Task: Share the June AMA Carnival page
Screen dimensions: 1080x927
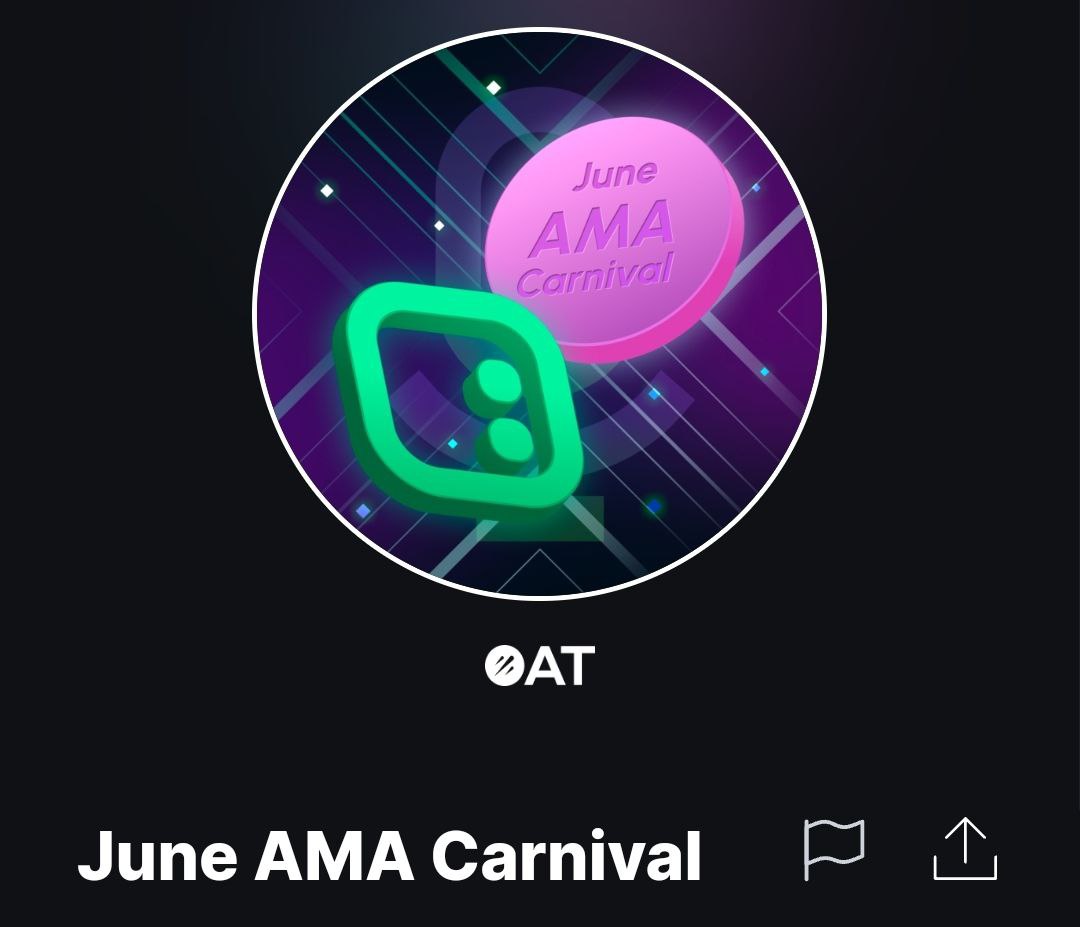Action: 965,850
